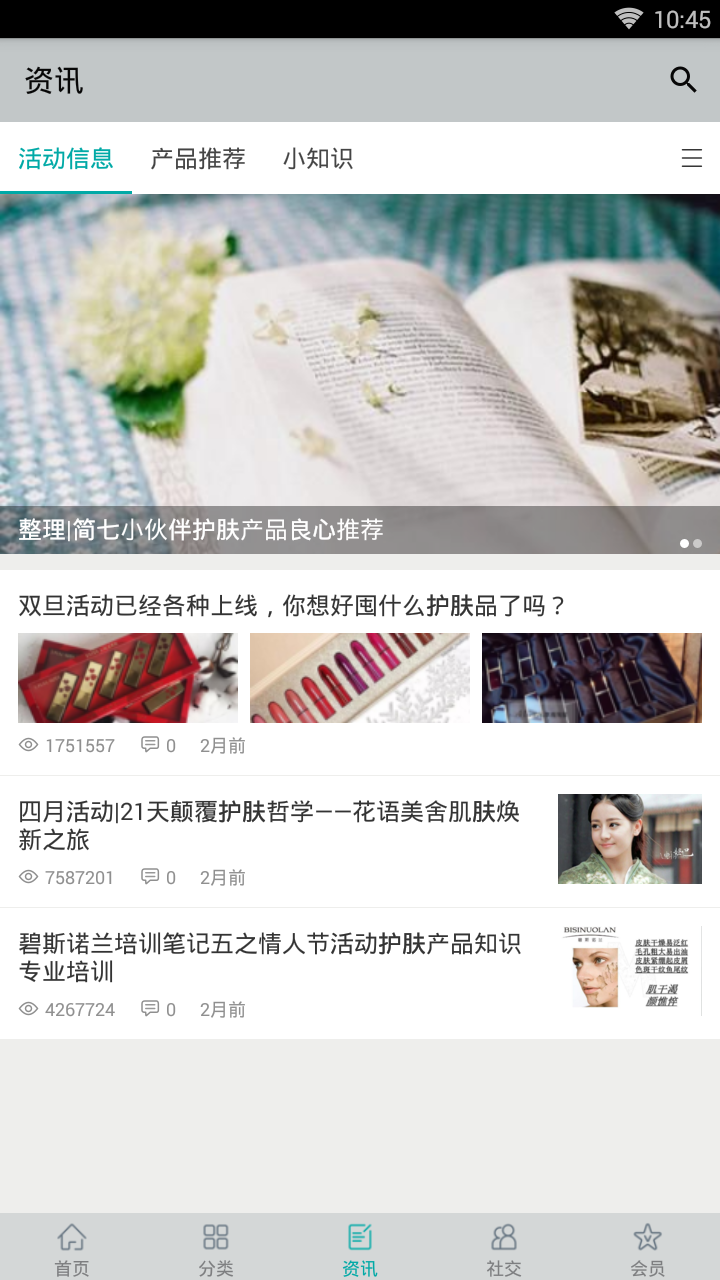The height and width of the screenshot is (1280, 720).
Task: Open the hamburger menu beside the tabs
Action: tap(692, 158)
